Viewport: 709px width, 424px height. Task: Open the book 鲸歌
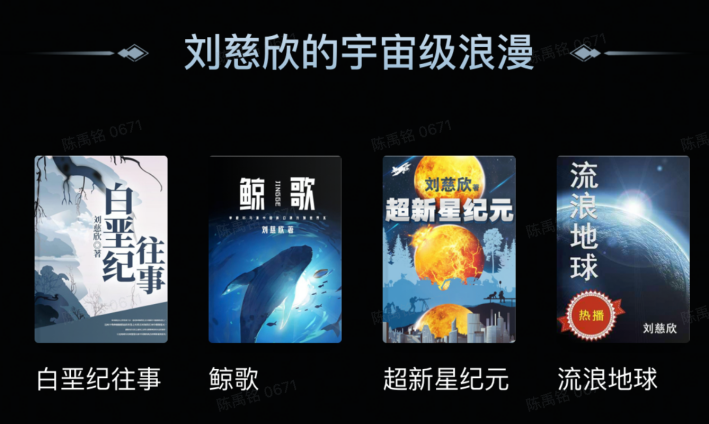pos(275,250)
